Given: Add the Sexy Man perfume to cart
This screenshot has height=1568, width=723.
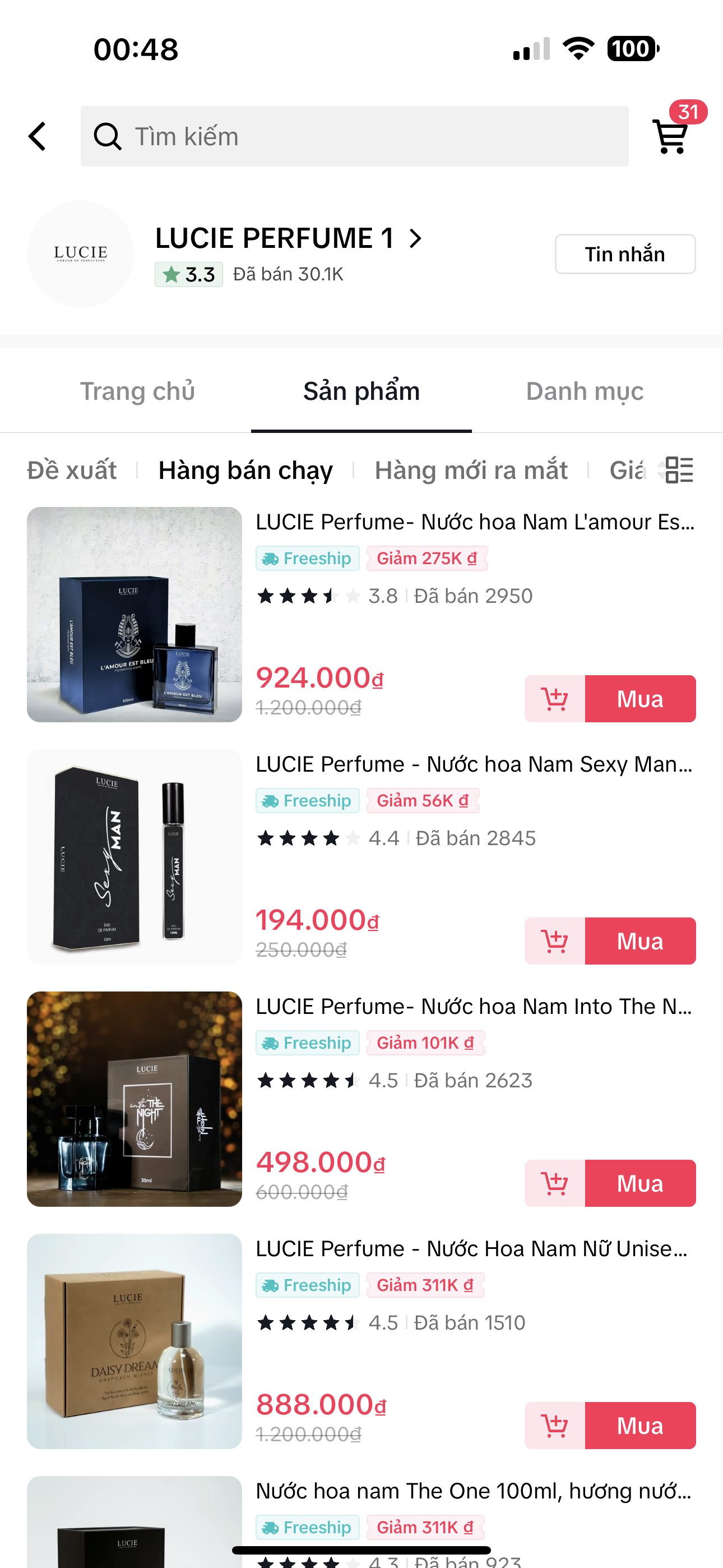Looking at the screenshot, I should coord(554,941).
